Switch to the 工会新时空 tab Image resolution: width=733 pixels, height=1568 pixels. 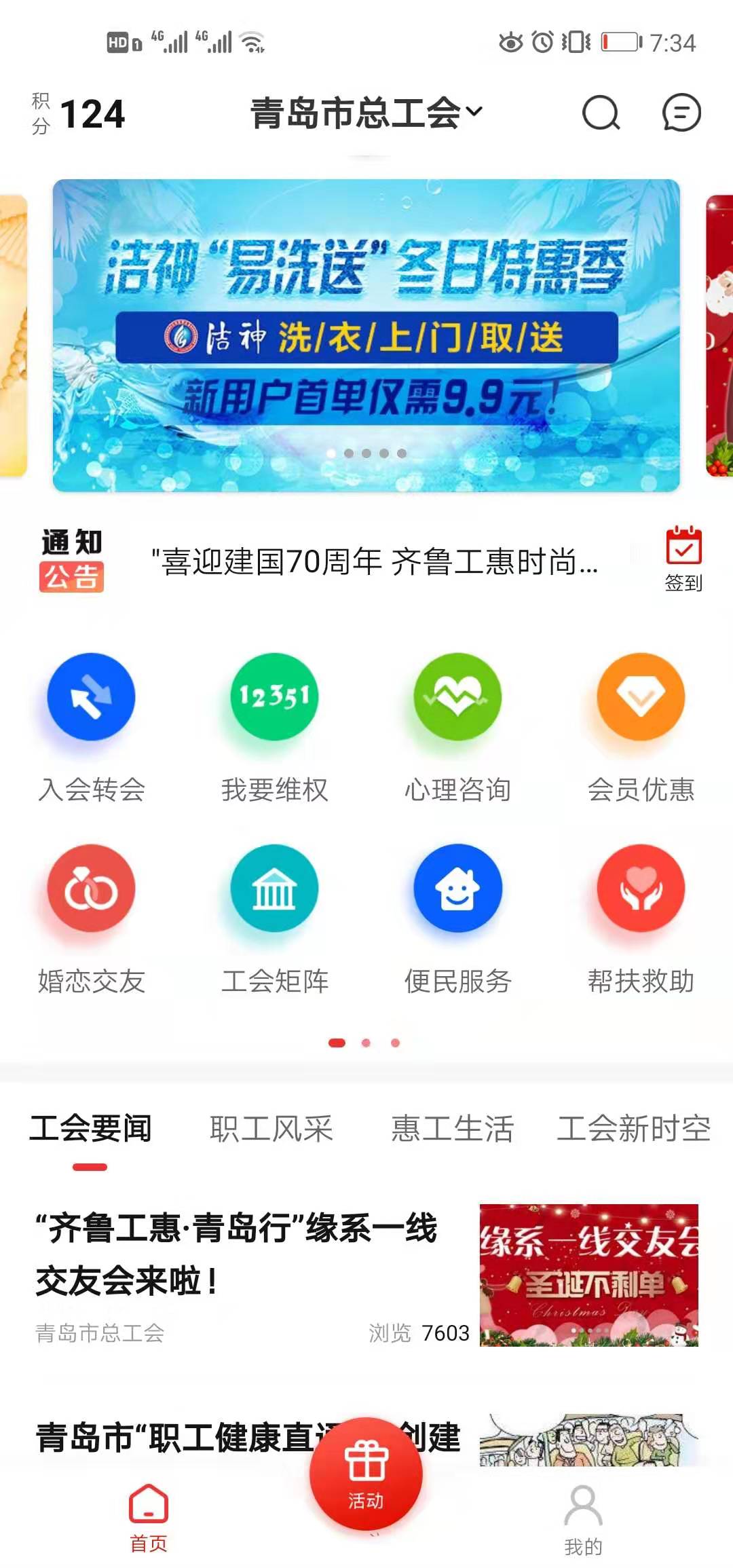click(633, 1130)
